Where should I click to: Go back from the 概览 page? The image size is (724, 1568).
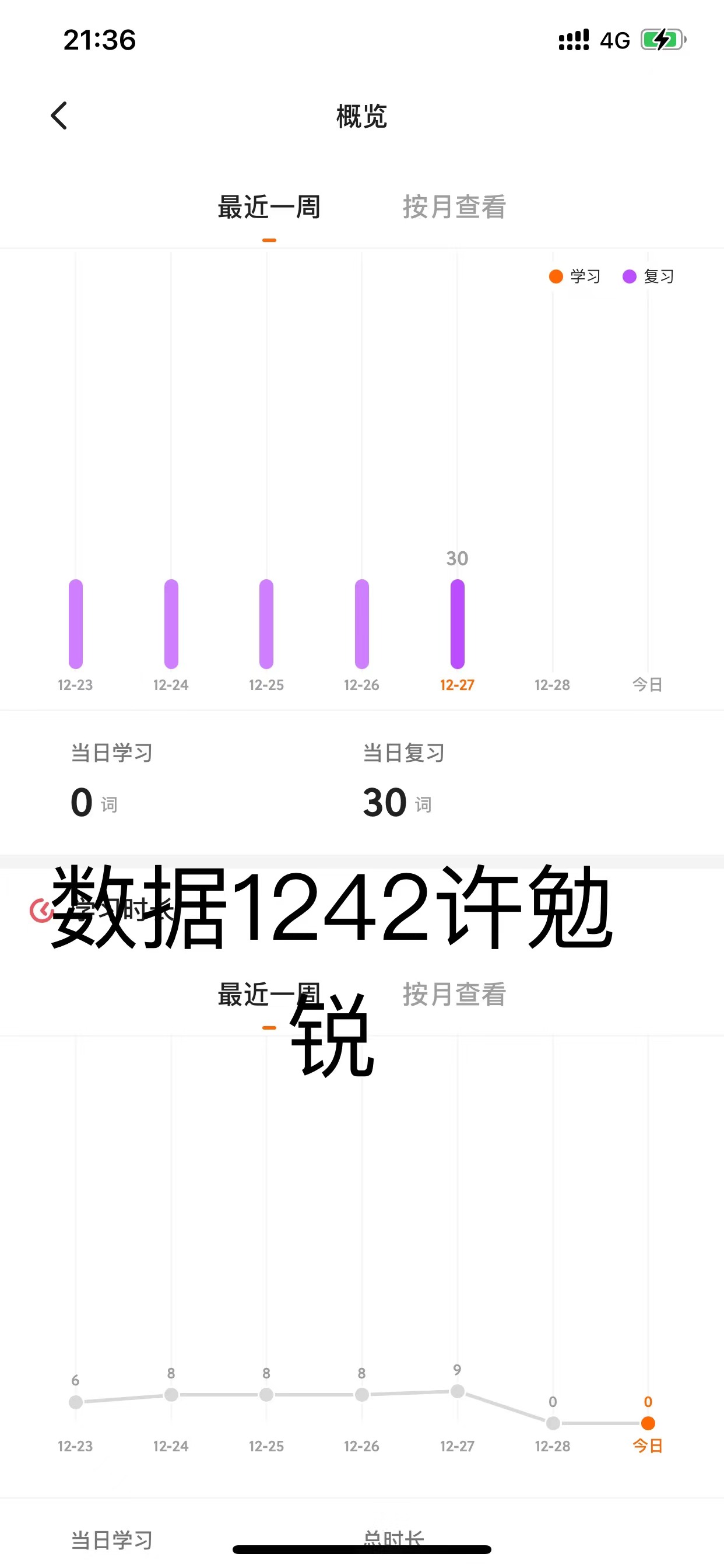(59, 116)
